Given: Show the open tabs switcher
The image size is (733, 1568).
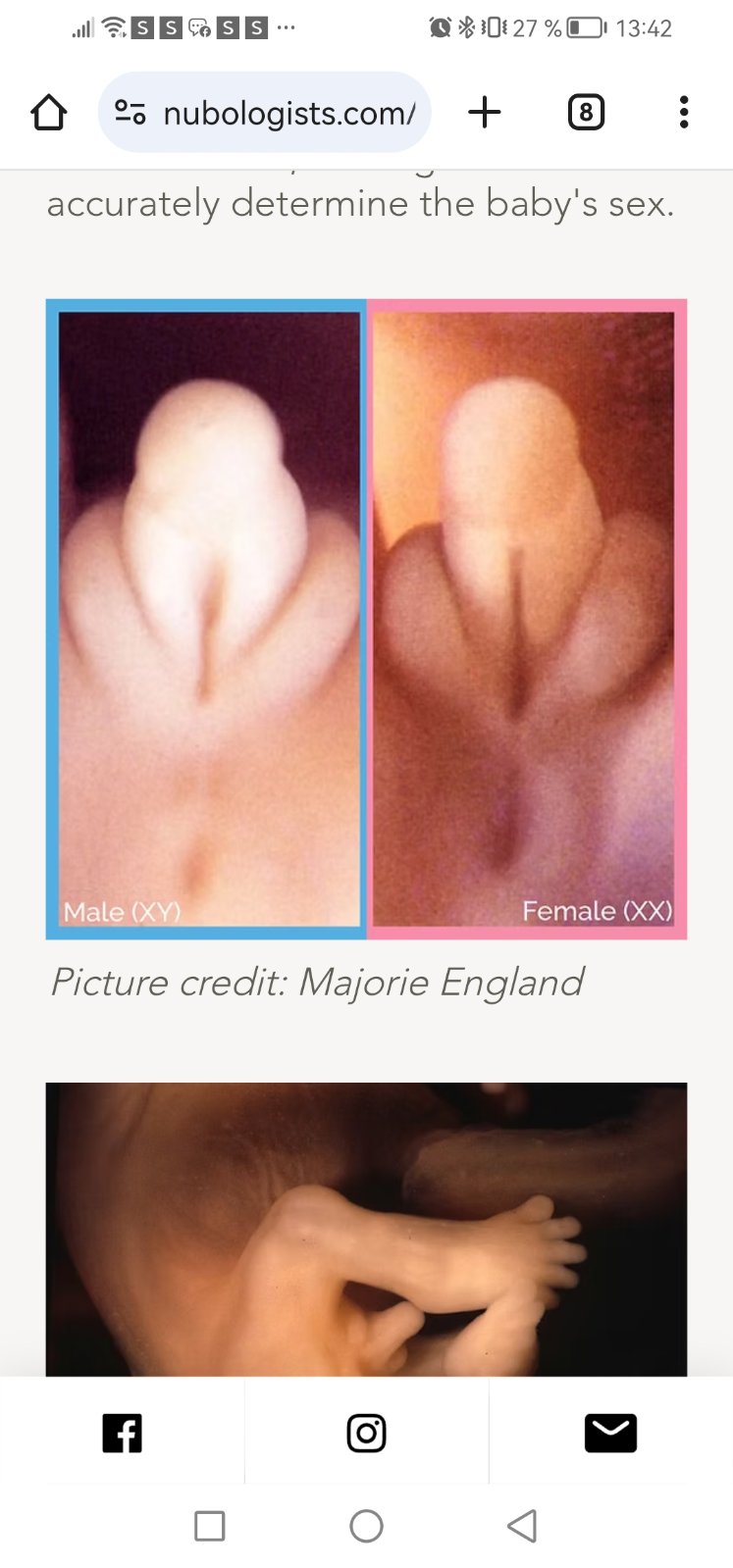Looking at the screenshot, I should [586, 113].
